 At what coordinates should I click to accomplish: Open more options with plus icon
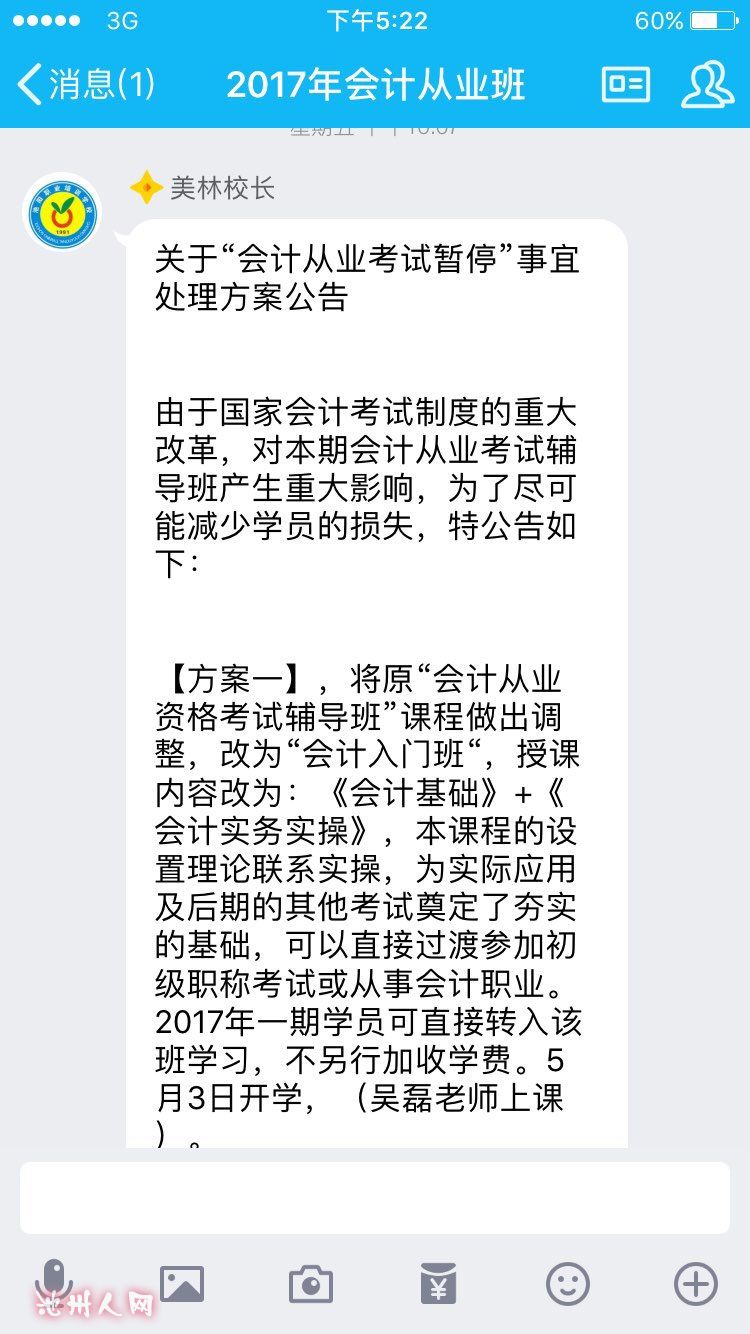(x=696, y=1283)
